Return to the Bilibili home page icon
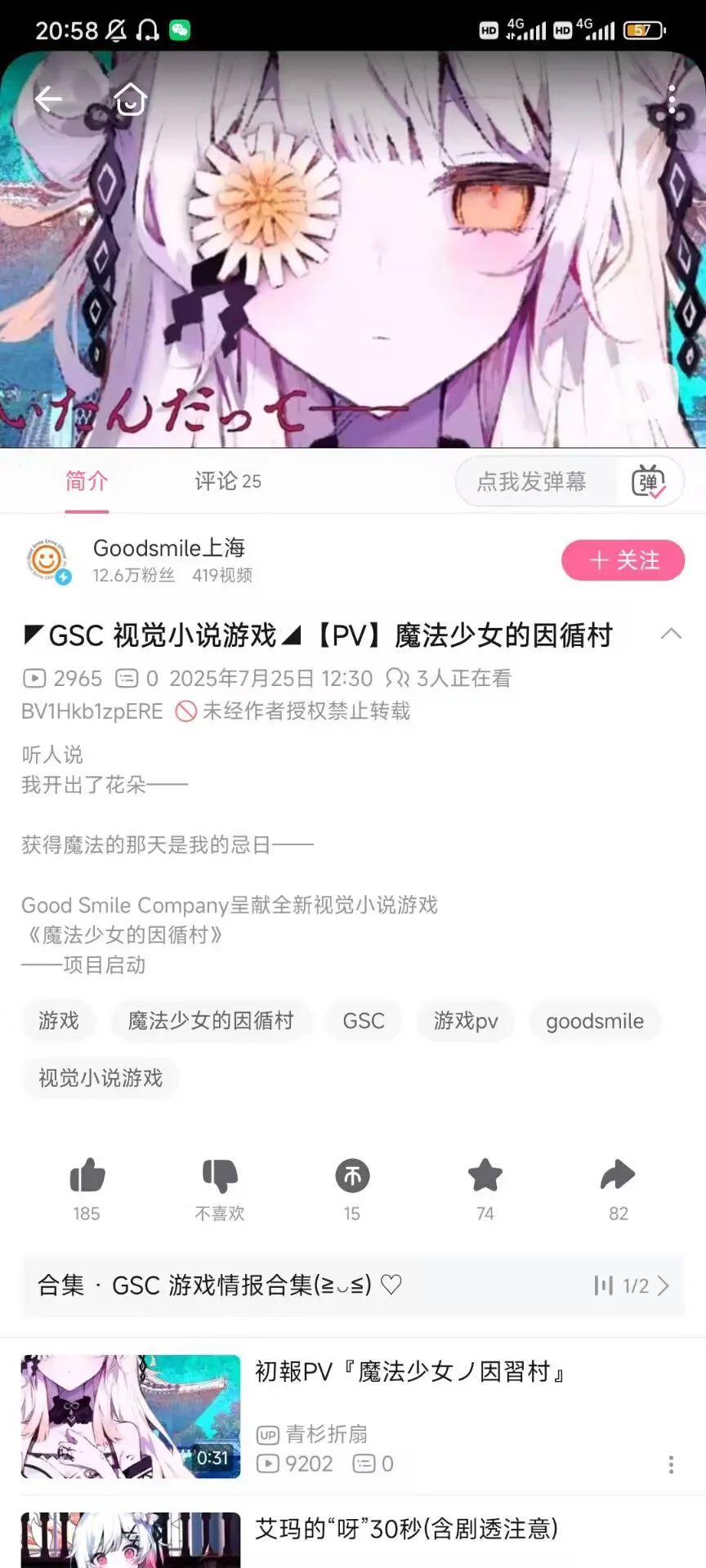The image size is (706, 1568). click(131, 100)
